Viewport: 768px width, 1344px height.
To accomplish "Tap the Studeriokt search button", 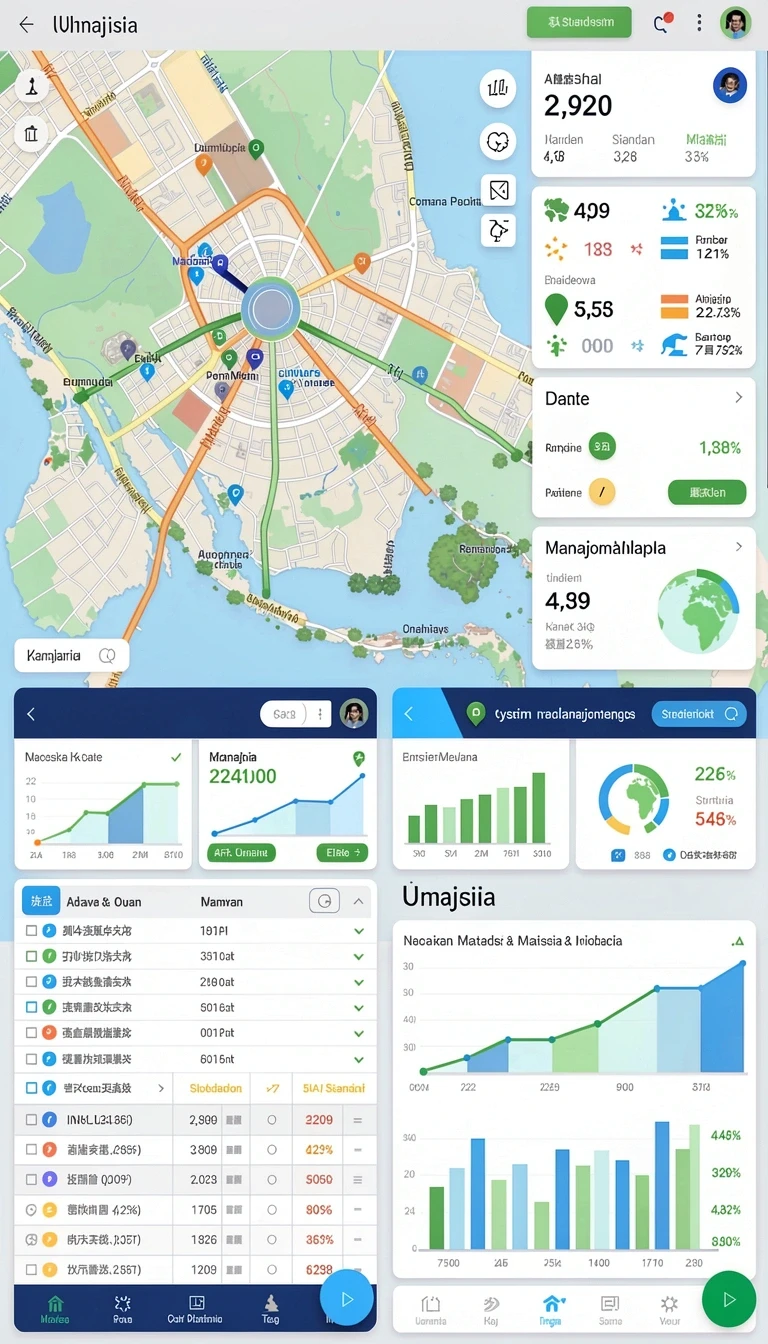I will 698,714.
